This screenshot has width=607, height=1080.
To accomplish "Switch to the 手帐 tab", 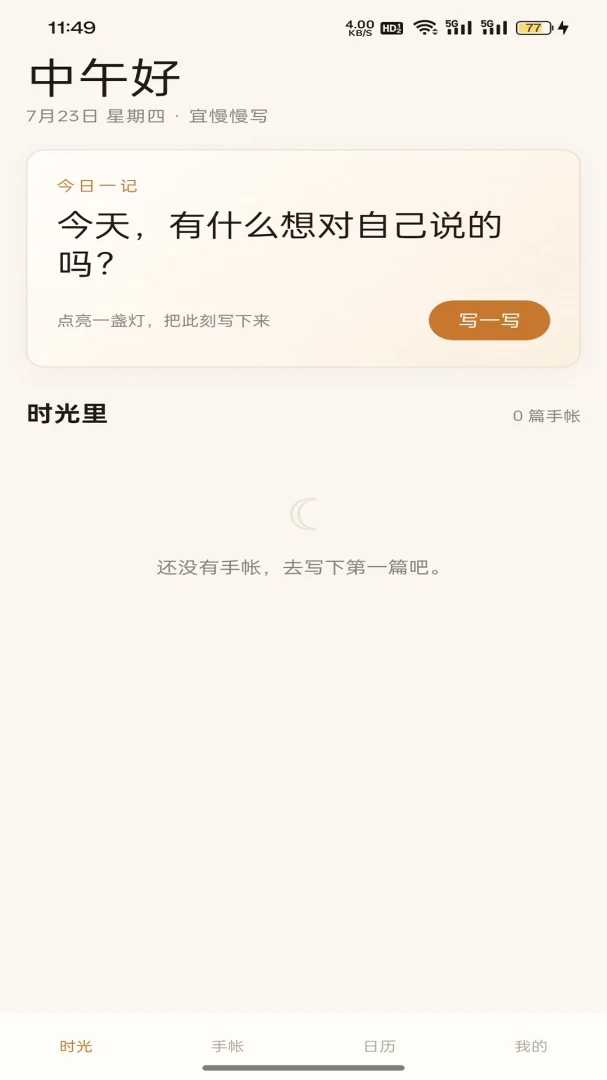I will tap(227, 1046).
